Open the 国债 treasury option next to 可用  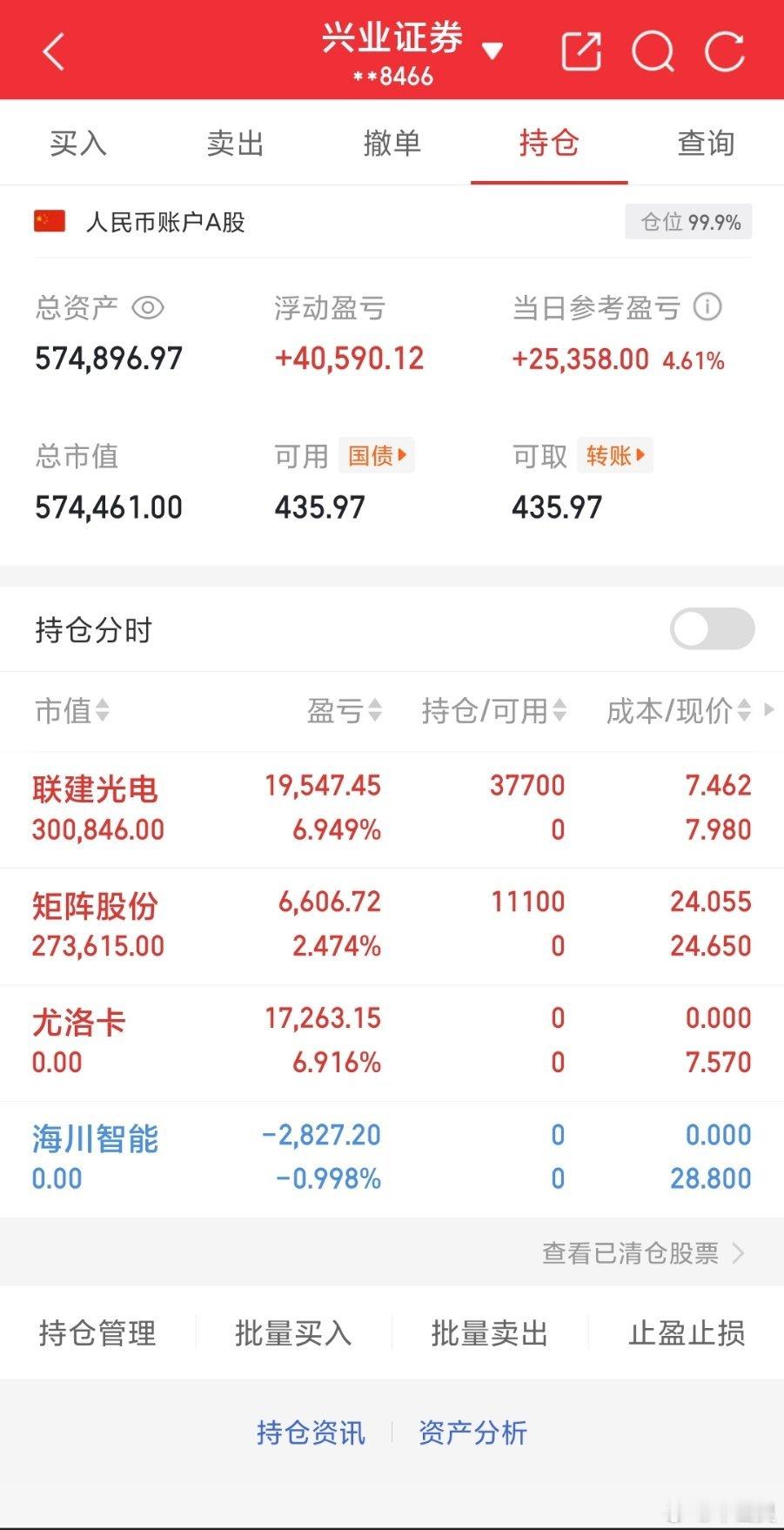pos(377,454)
